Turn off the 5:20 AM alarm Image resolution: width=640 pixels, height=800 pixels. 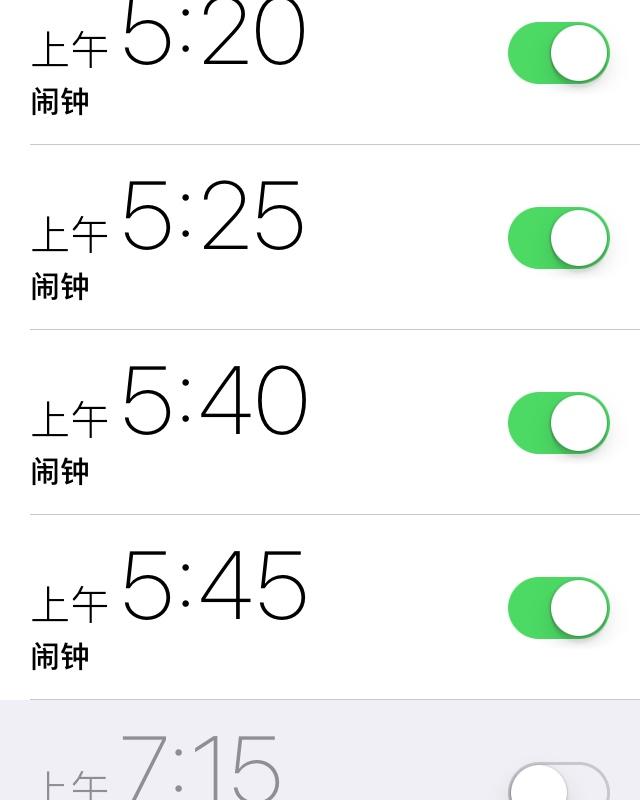[x=559, y=53]
